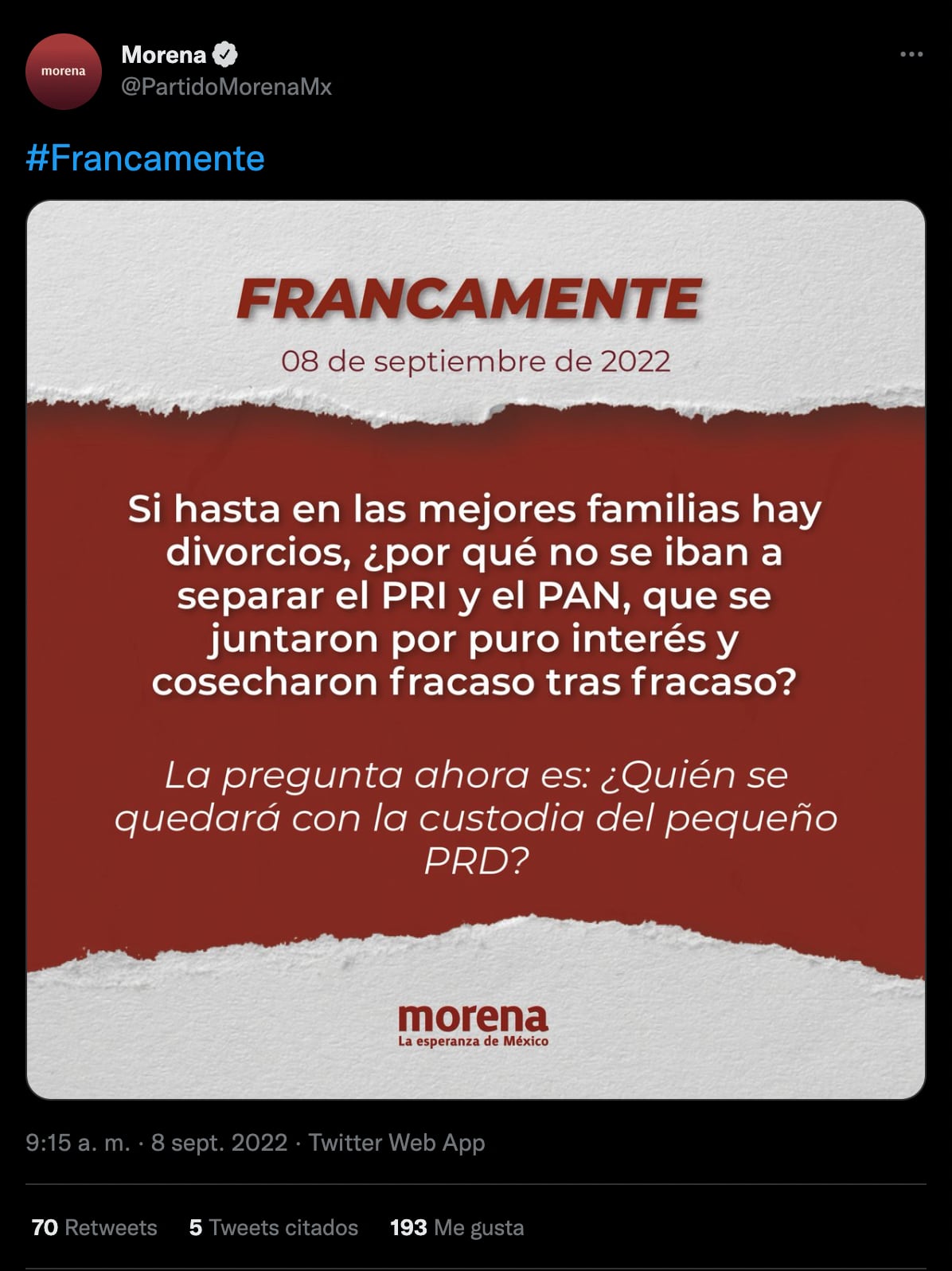
Task: Expand the attached Francamente image
Action: click(476, 649)
